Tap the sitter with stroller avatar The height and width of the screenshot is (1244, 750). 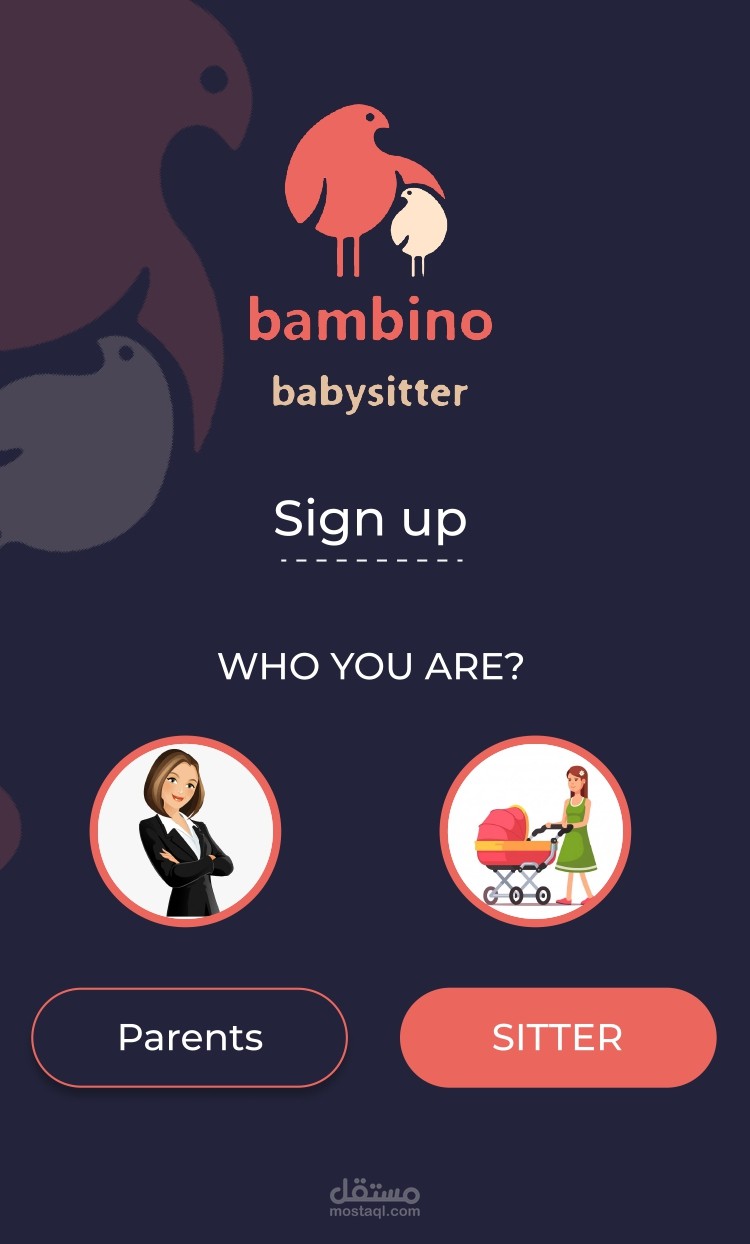[536, 831]
